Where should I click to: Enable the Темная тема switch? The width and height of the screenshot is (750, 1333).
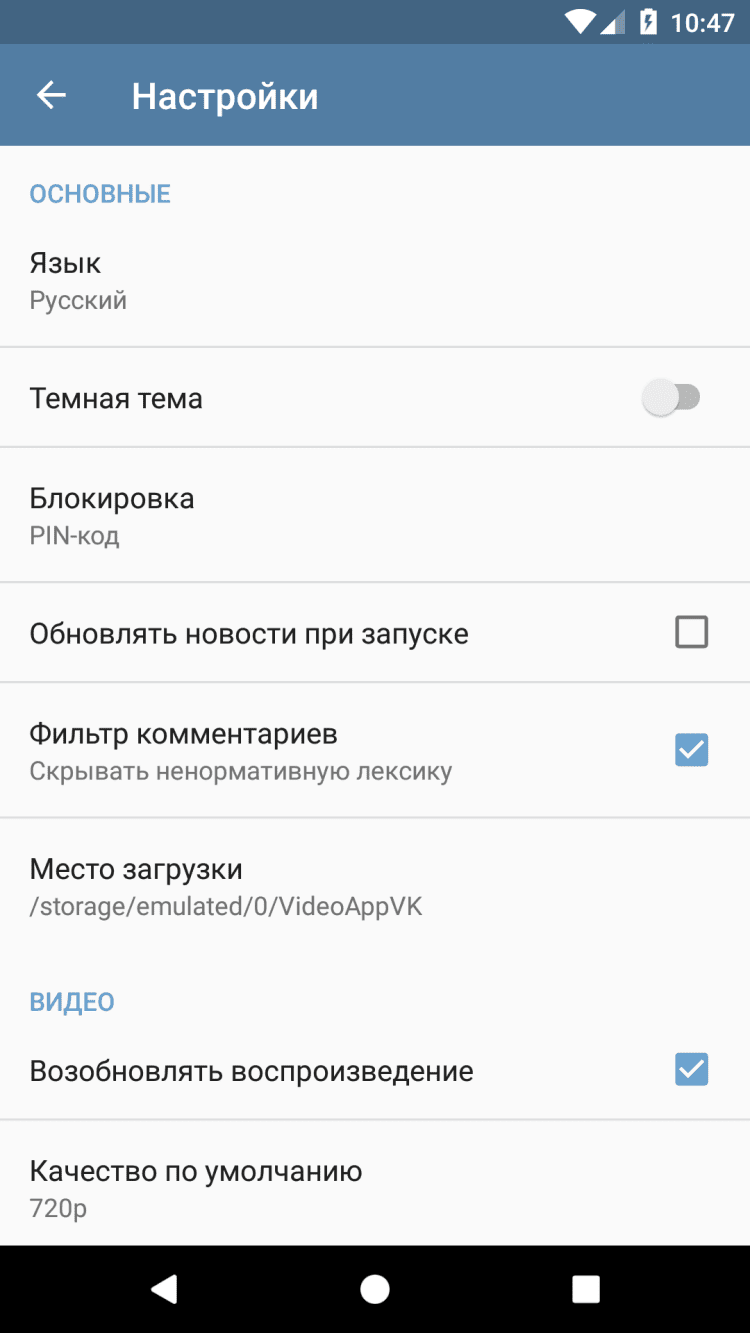(672, 398)
